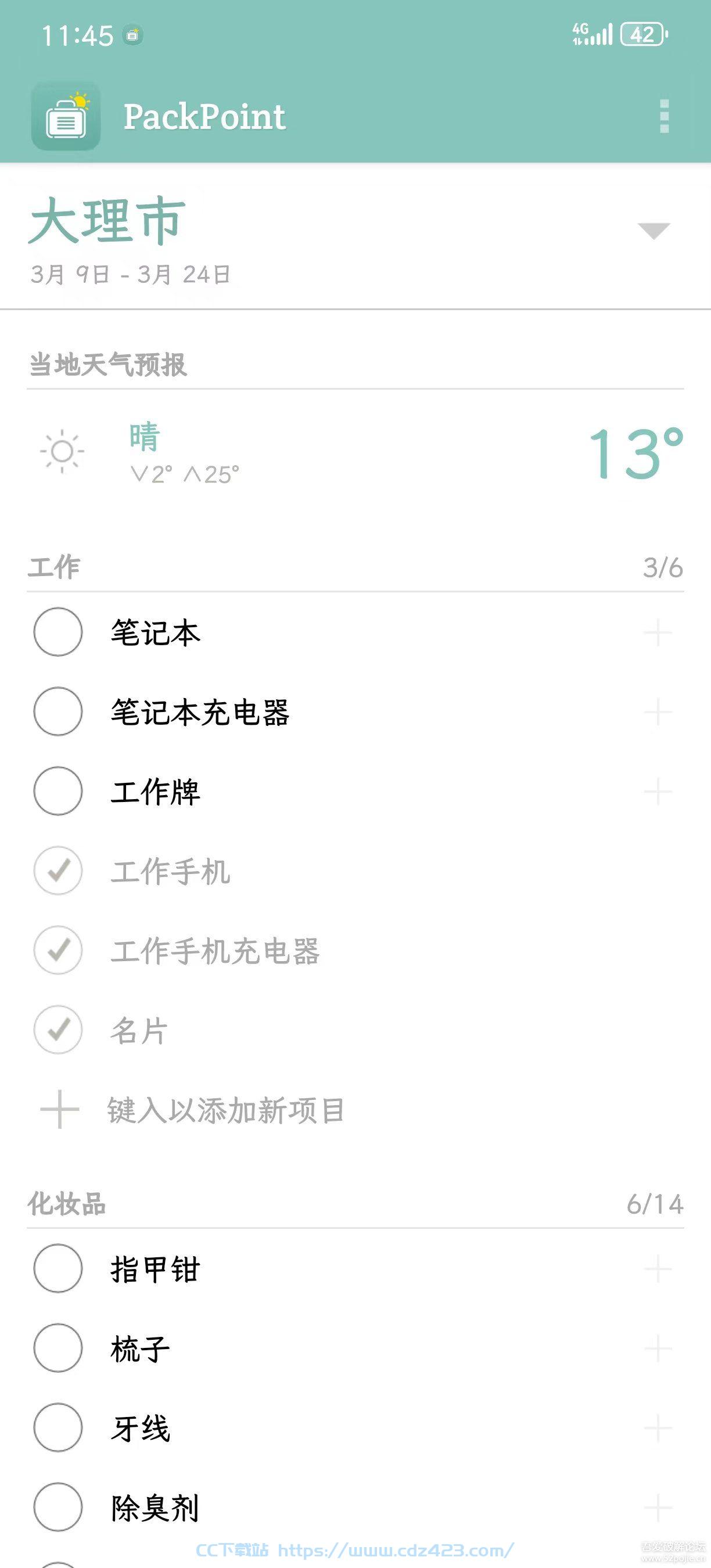
Task: Uncheck the 工作手机 item
Action: tap(58, 871)
